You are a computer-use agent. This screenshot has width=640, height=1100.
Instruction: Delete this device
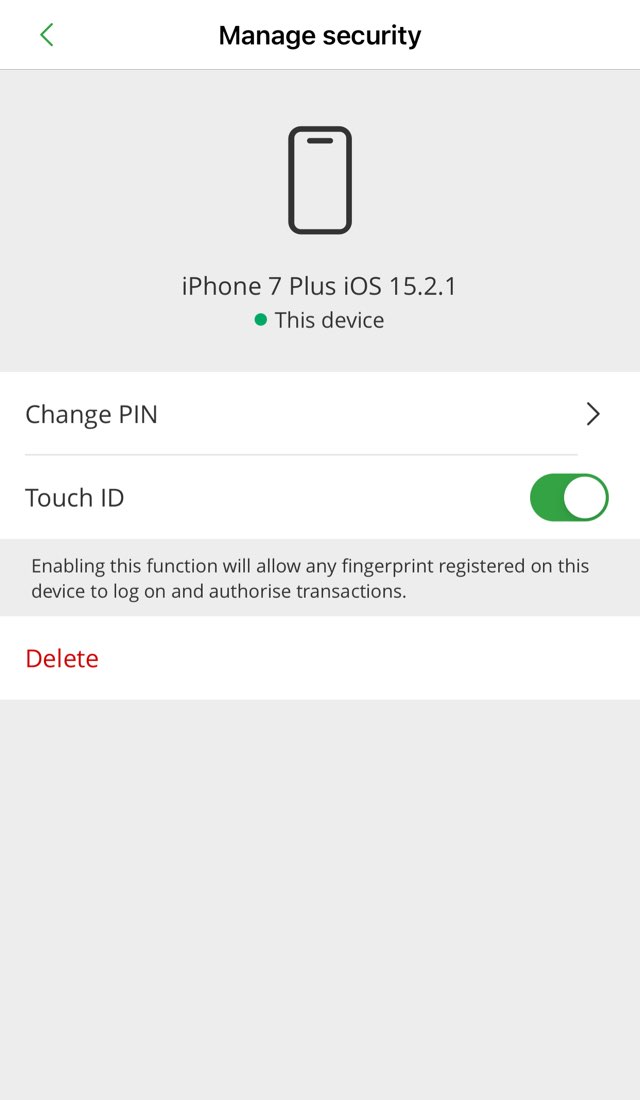(62, 659)
